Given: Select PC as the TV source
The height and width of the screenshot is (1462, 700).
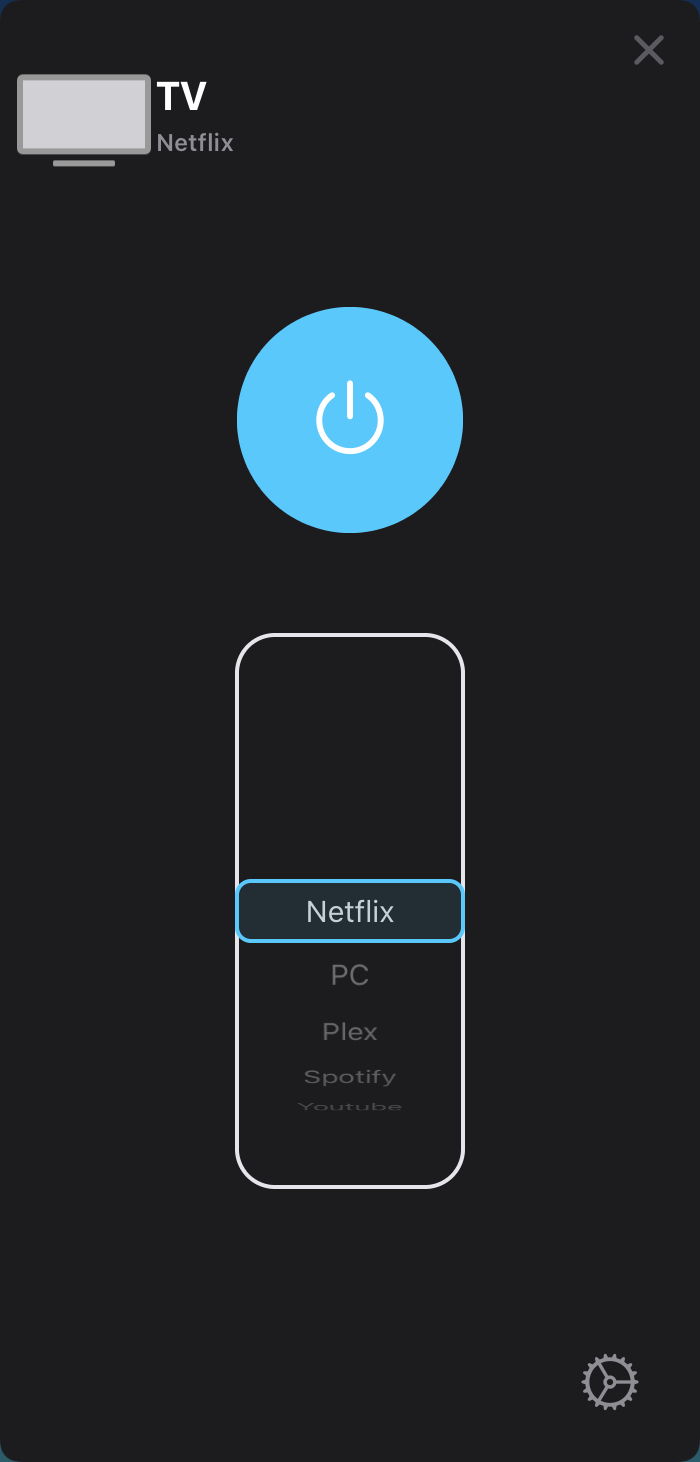Looking at the screenshot, I should (x=350, y=975).
